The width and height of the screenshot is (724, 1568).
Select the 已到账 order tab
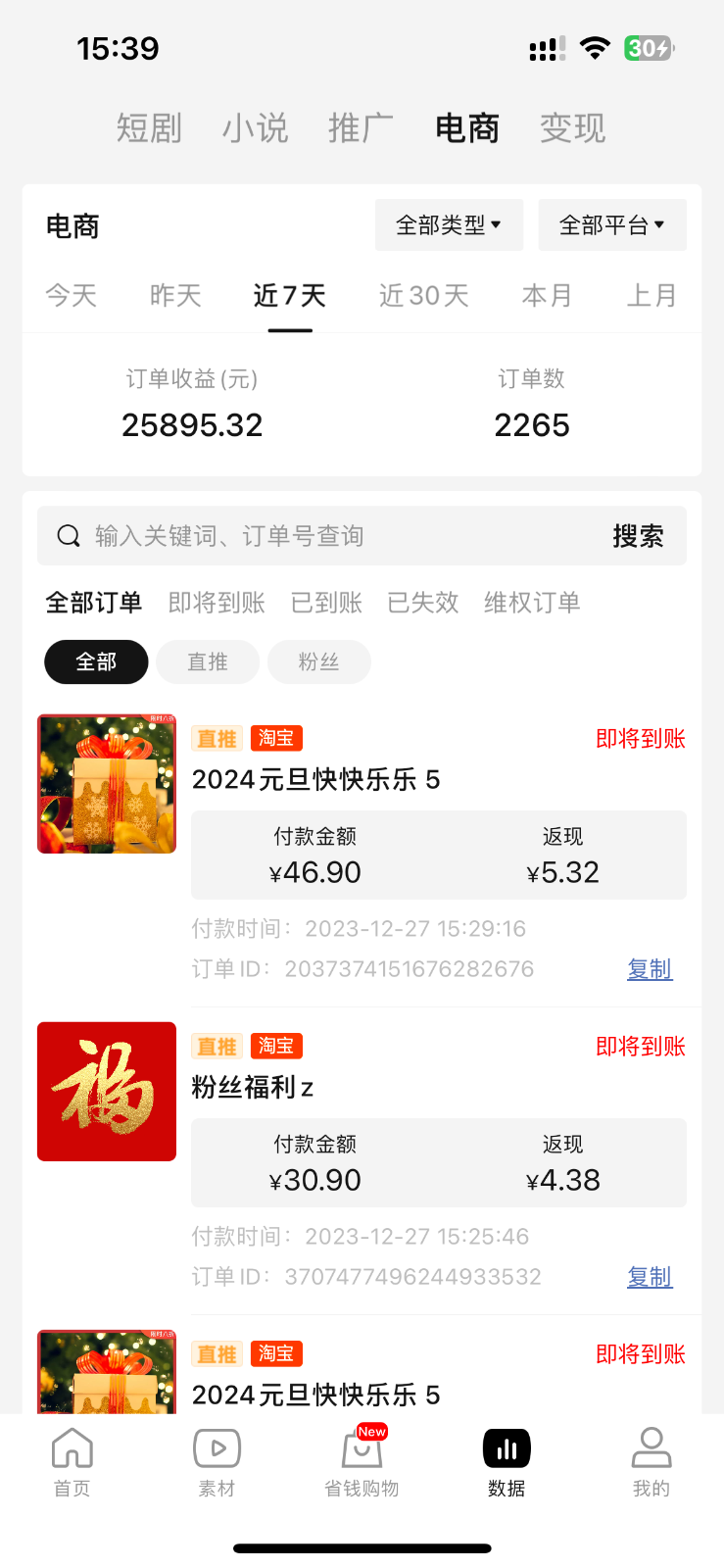(x=324, y=603)
